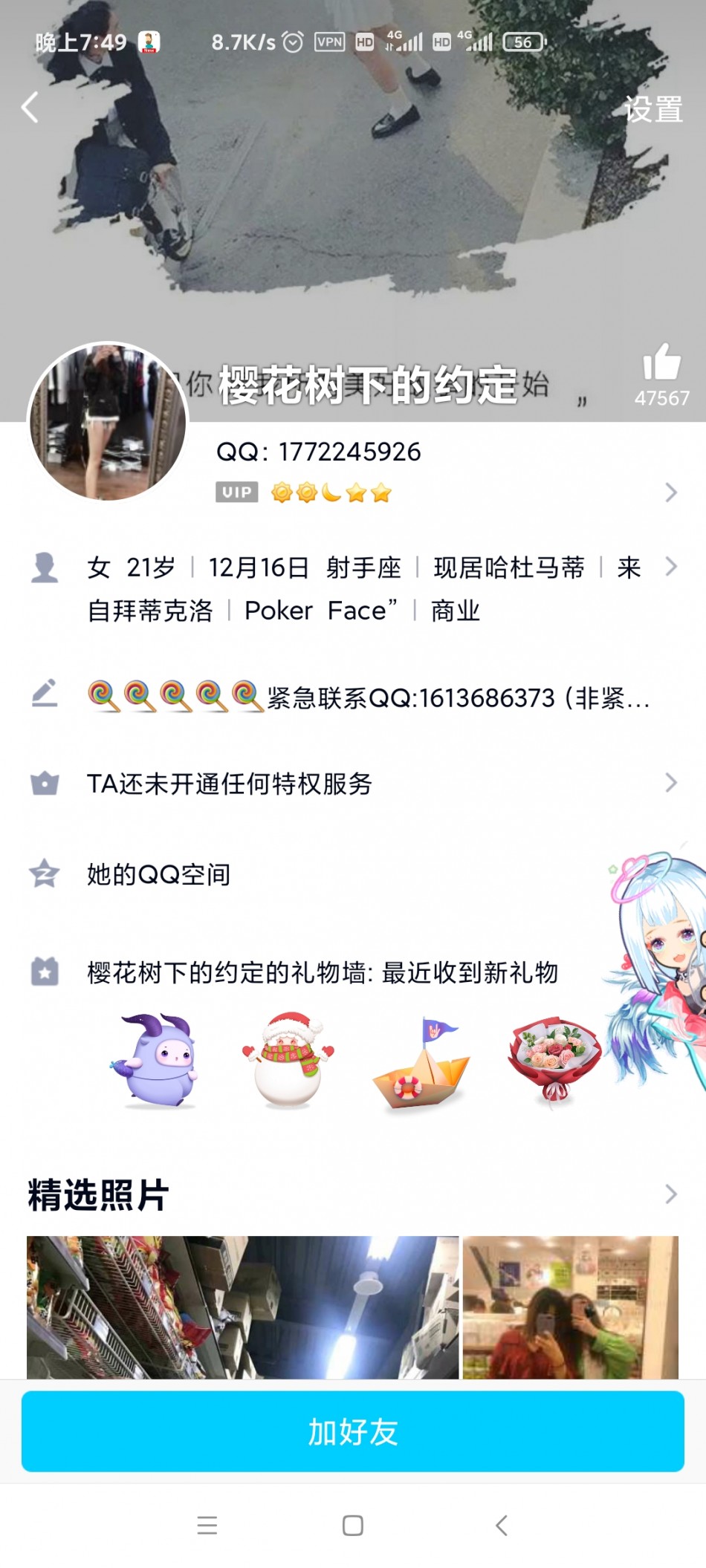This screenshot has width=706, height=1568.
Task: Give a thumbs-up like to this profile
Action: pyautogui.click(x=661, y=363)
